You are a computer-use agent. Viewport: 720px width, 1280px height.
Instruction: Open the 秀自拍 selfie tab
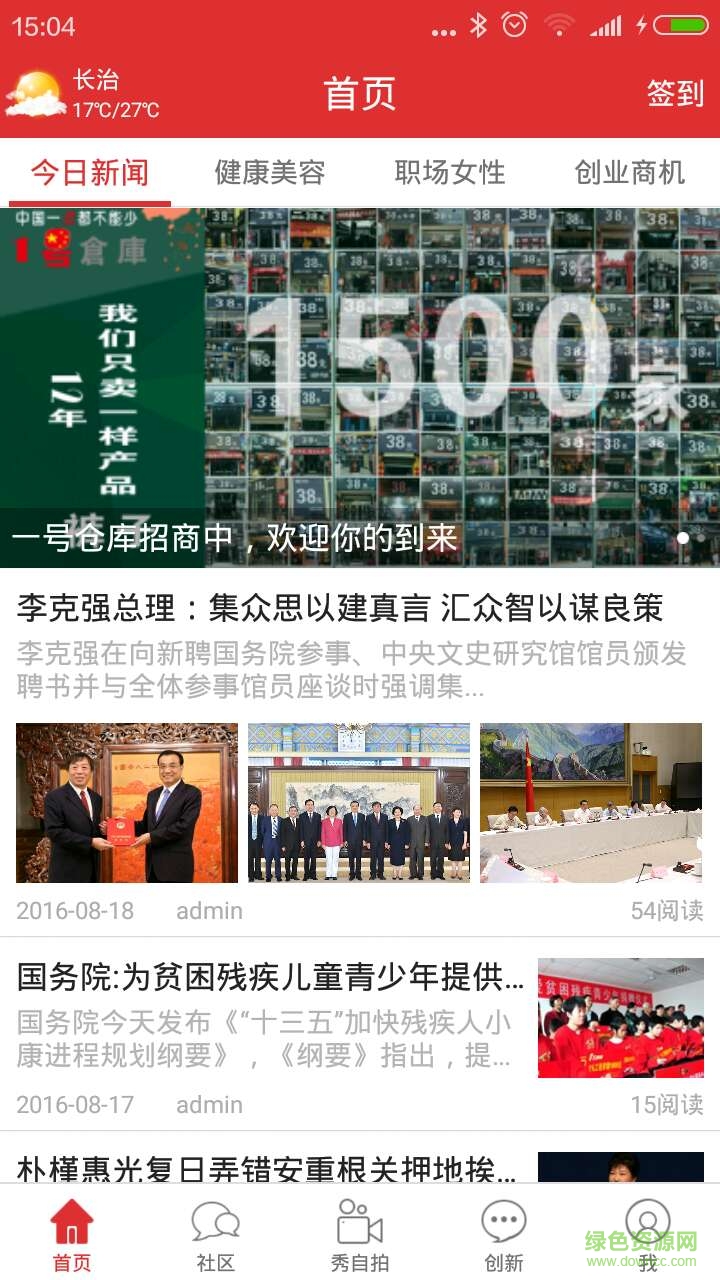(x=360, y=1235)
